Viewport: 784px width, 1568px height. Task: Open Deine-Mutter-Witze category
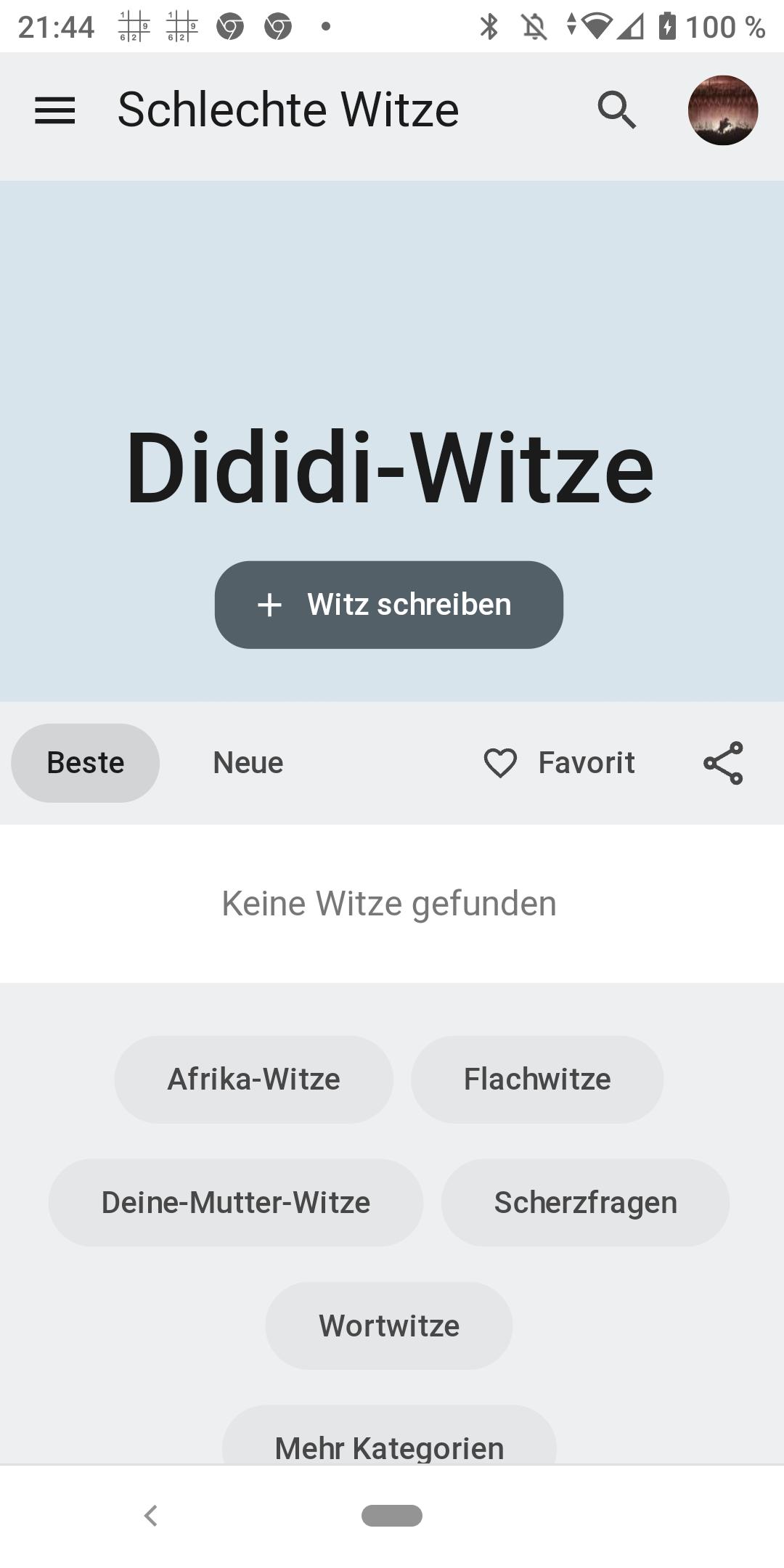236,1203
